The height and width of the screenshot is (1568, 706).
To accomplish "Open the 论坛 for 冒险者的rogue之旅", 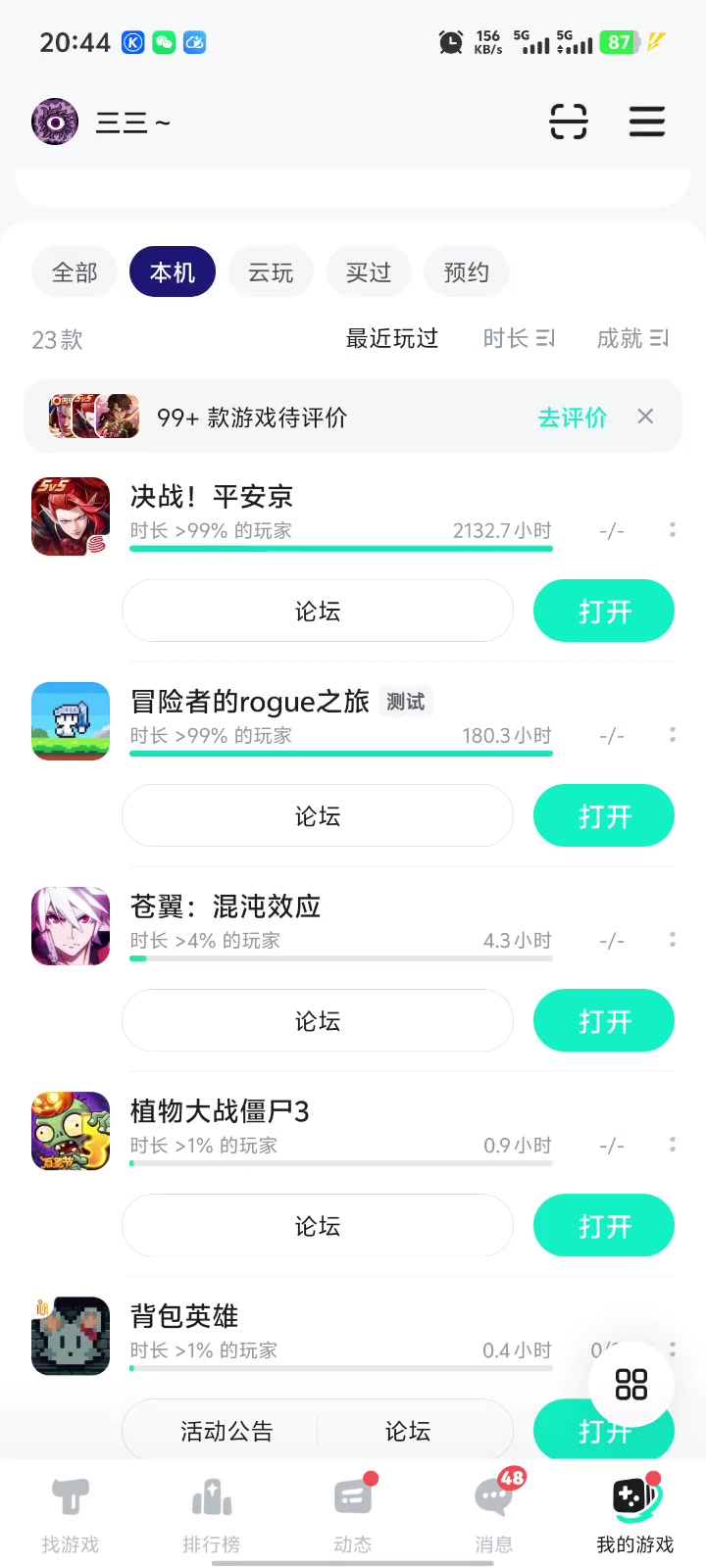I will [x=318, y=816].
